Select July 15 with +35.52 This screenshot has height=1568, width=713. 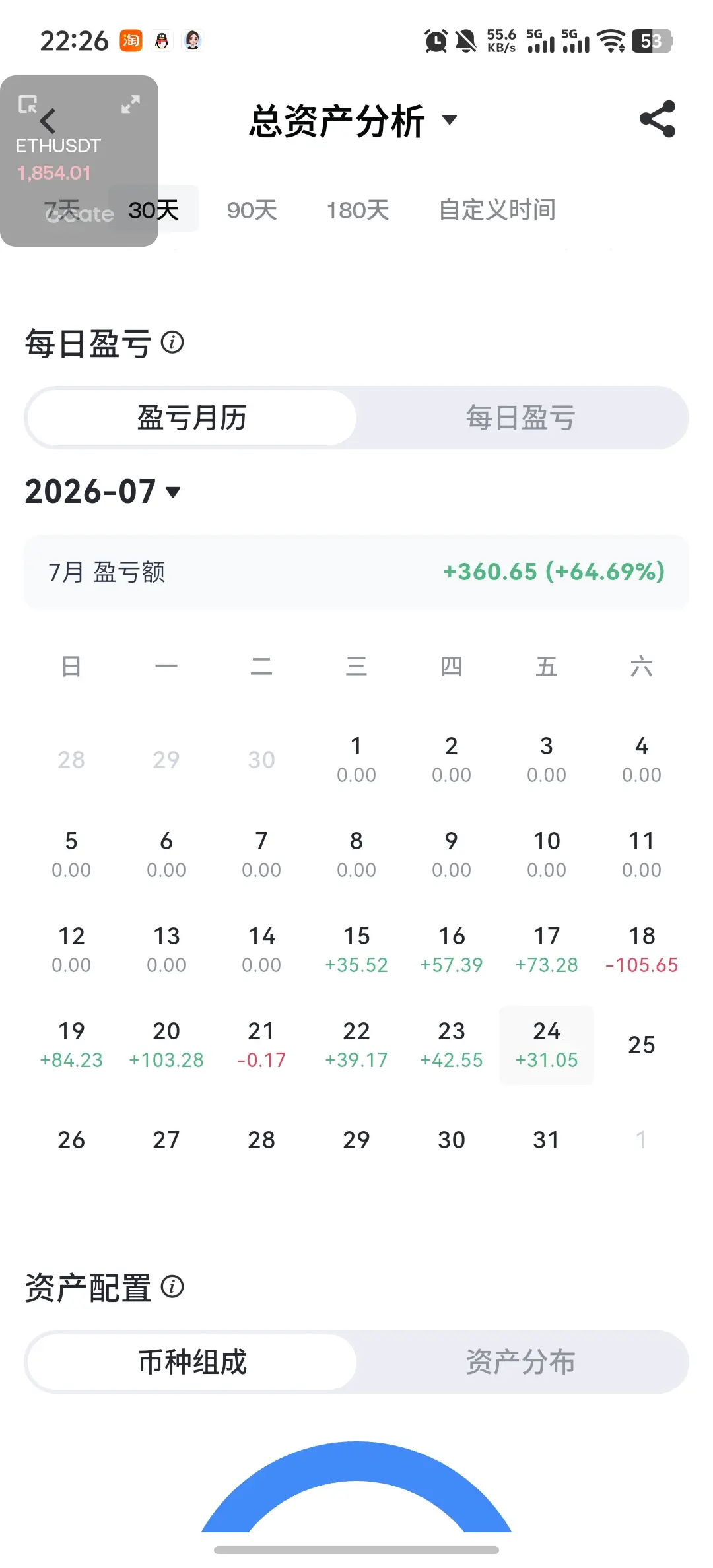point(356,950)
